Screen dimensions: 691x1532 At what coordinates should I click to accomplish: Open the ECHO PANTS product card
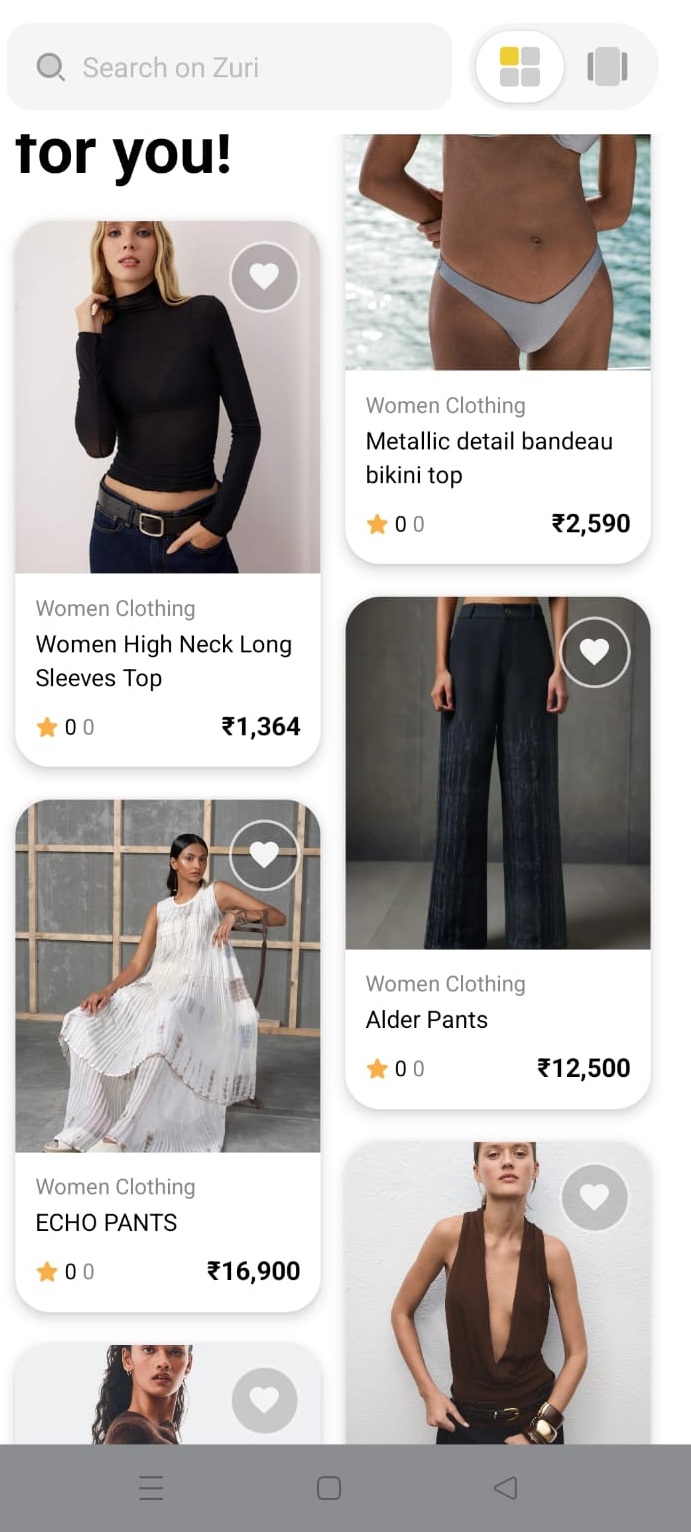pyautogui.click(x=168, y=1055)
